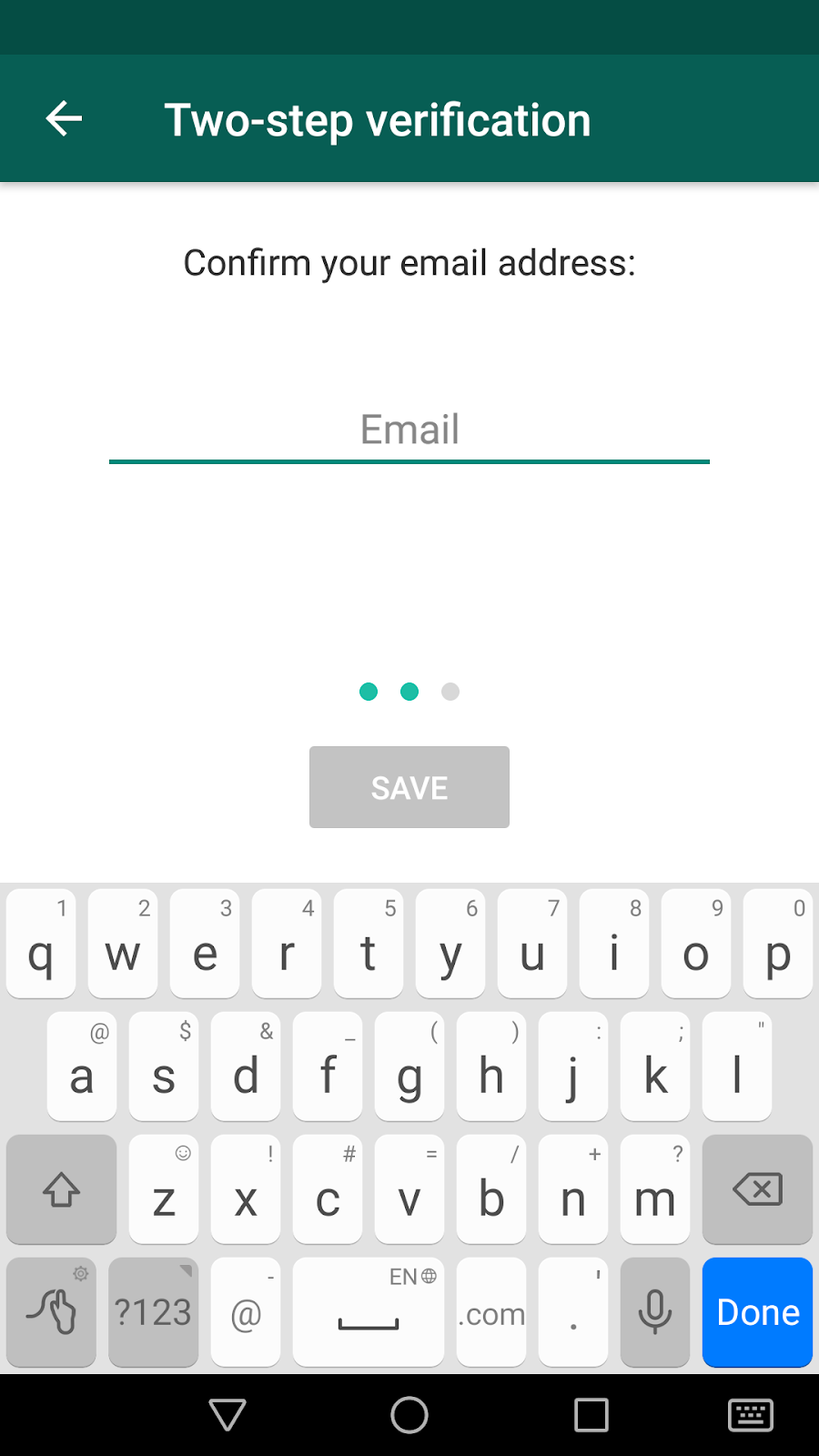Delete a character with backspace key
Image resolution: width=819 pixels, height=1456 pixels.
(757, 1189)
